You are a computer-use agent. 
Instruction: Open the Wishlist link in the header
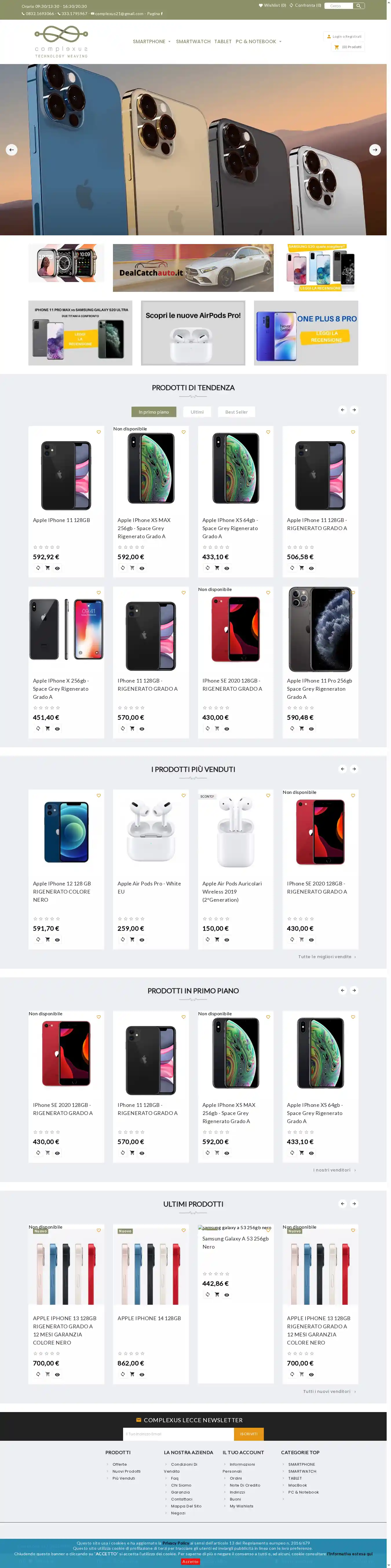(x=273, y=6)
